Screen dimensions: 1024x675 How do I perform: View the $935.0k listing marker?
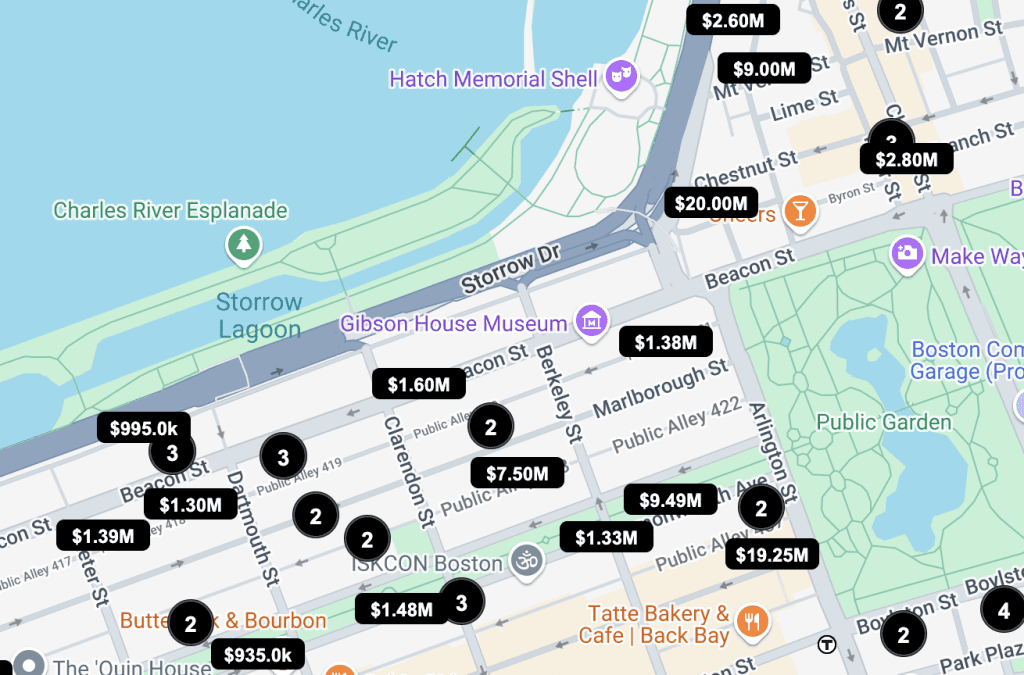[257, 655]
